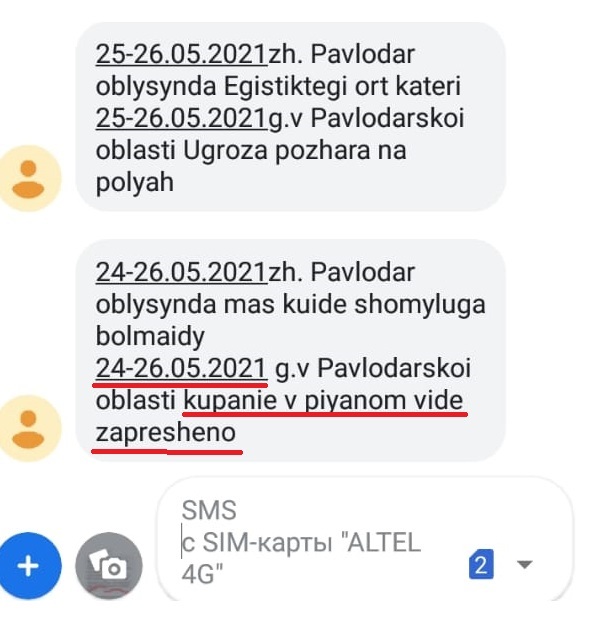Viewport: 606px width, 621px height.
Task: Open date link before 'g.v Pavlodarskoi oblasti Ugroza'
Action: click(181, 118)
